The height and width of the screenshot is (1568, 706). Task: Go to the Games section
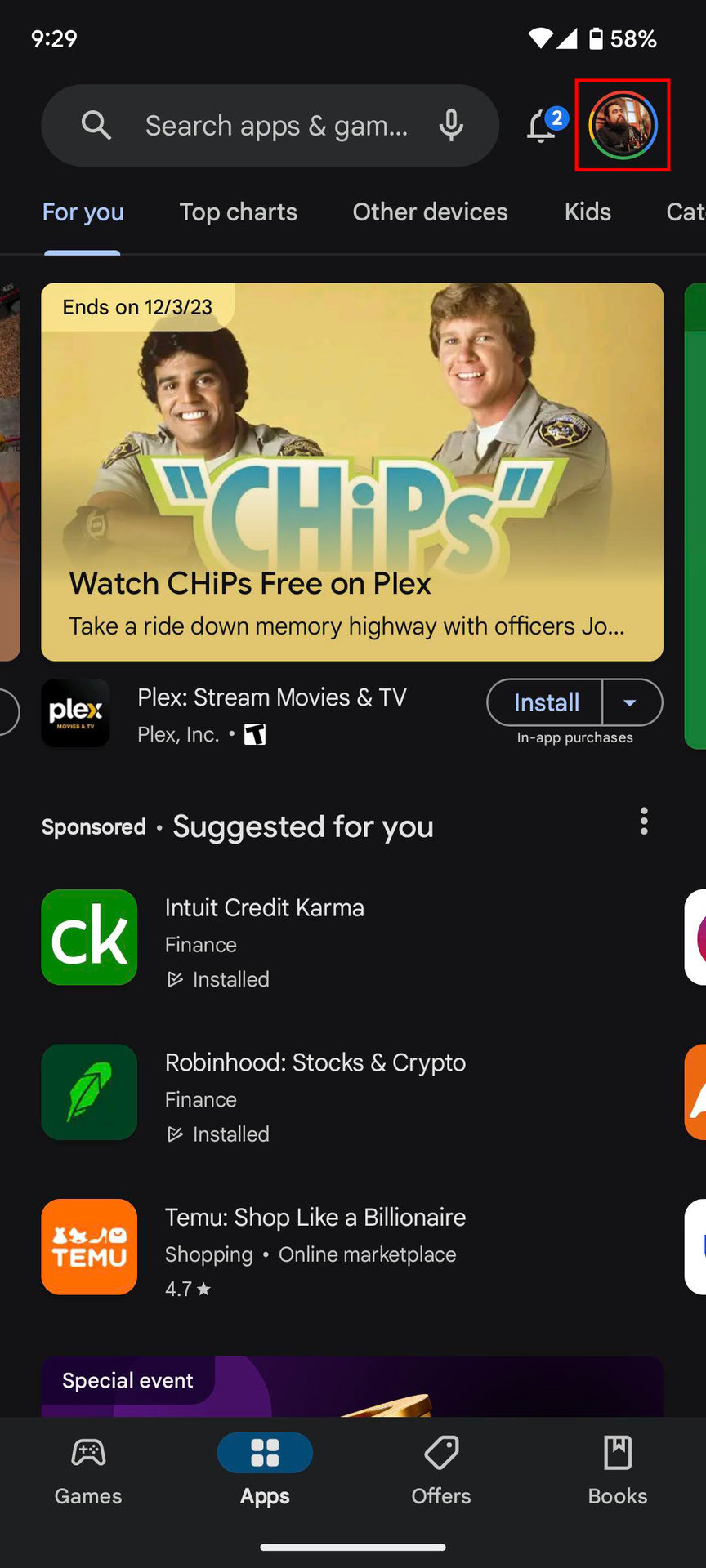(88, 1470)
